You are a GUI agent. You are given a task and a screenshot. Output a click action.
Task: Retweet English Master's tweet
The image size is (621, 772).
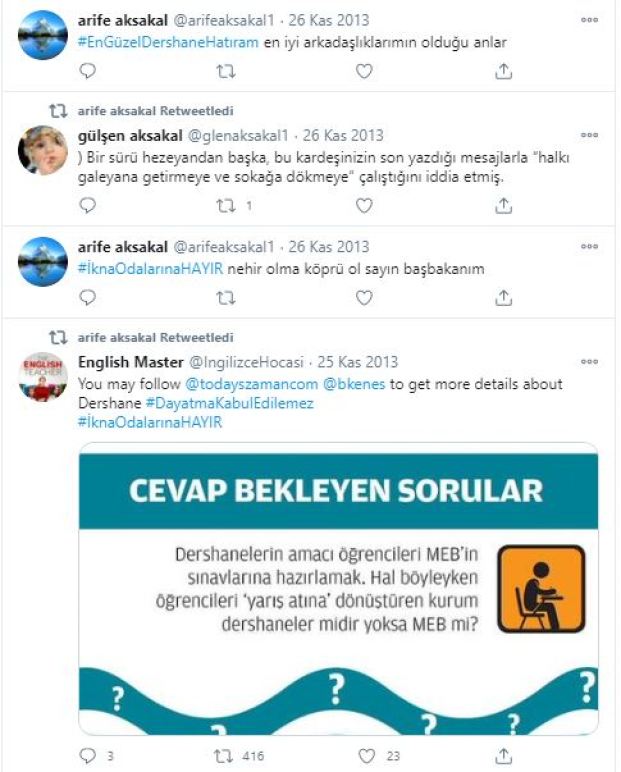(227, 756)
